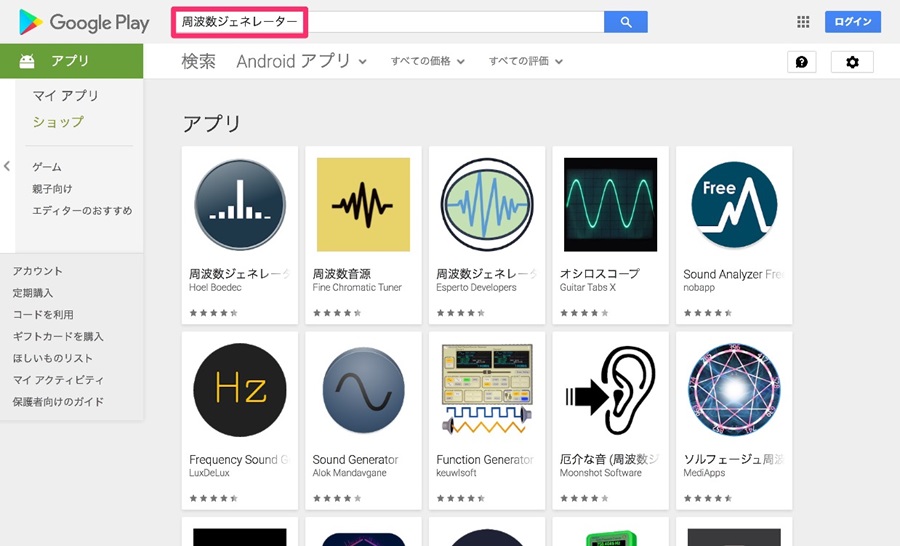Screen dimensions: 900x546
Task: Open the Google apps grid icon
Action: [x=803, y=22]
